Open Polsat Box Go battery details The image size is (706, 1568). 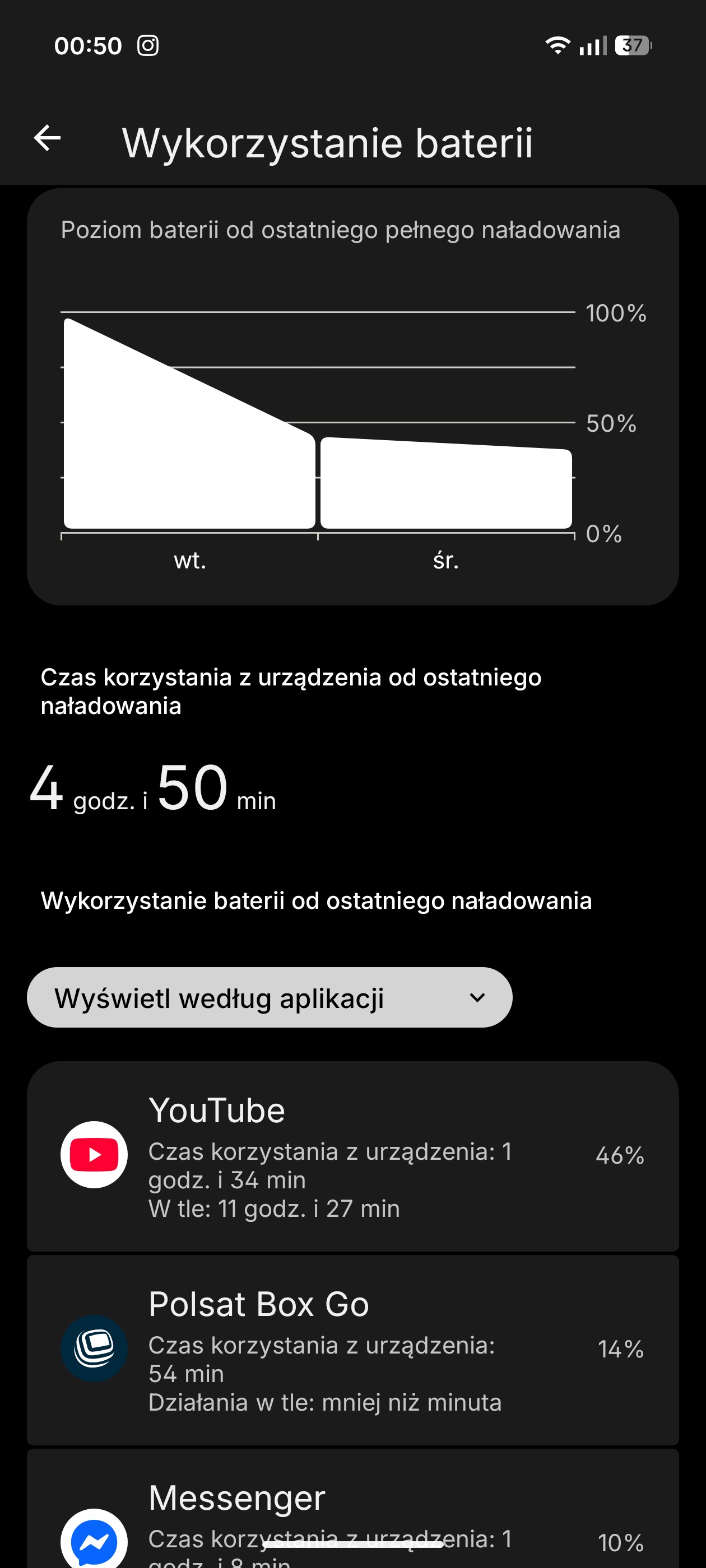352,1350
